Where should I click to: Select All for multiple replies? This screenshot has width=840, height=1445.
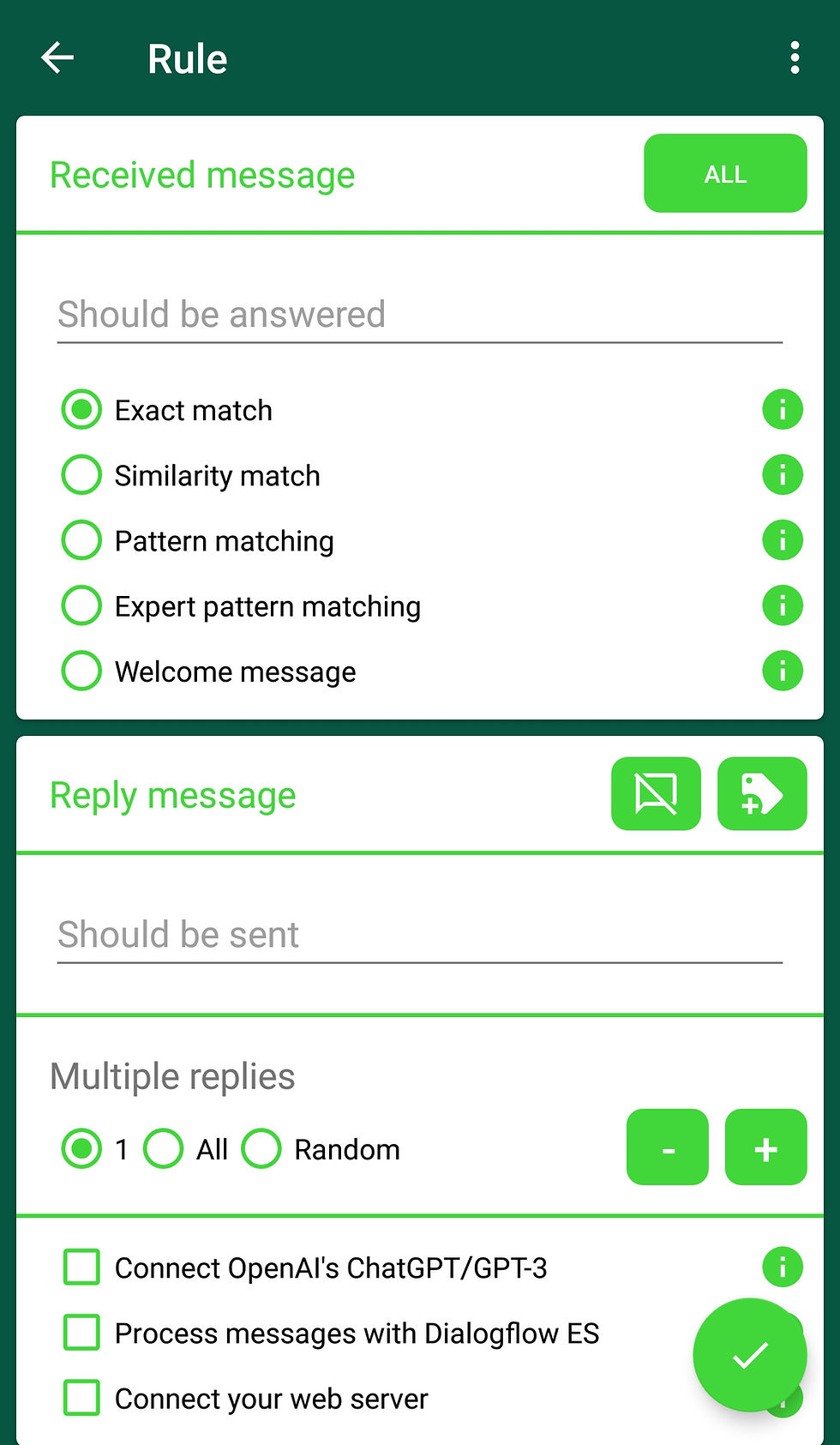(x=164, y=1147)
